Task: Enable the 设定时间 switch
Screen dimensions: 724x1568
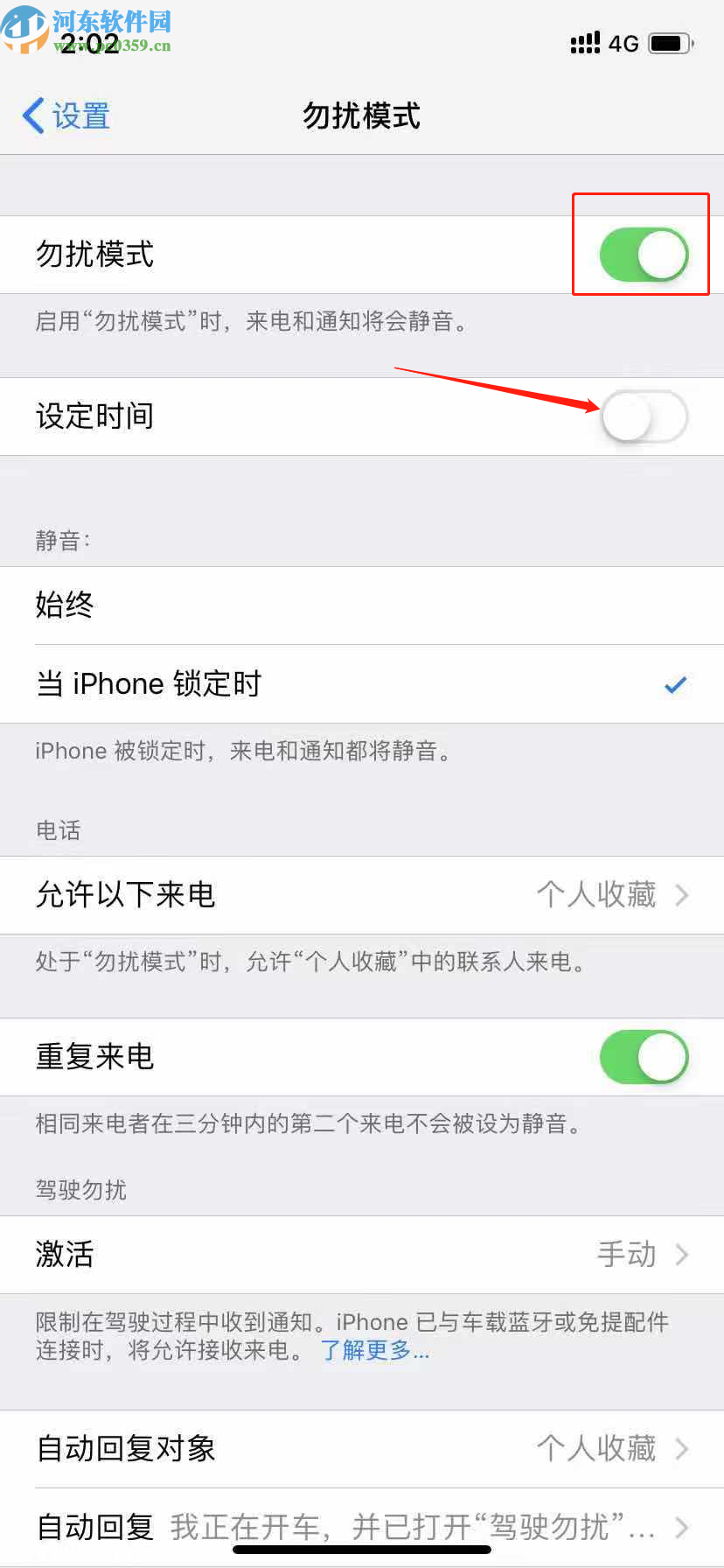Action: click(644, 417)
